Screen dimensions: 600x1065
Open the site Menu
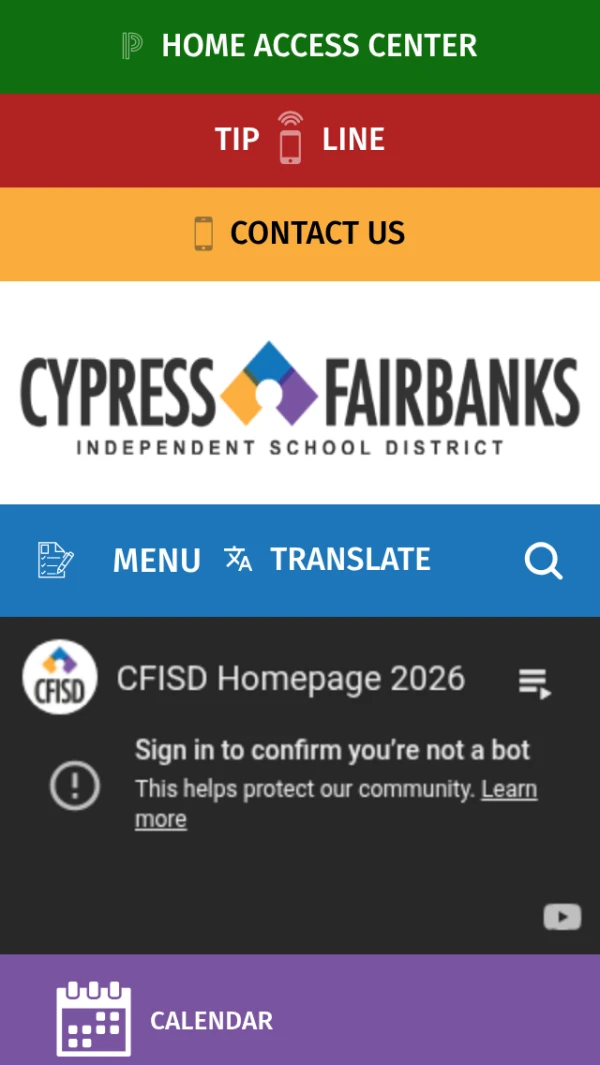(155, 560)
